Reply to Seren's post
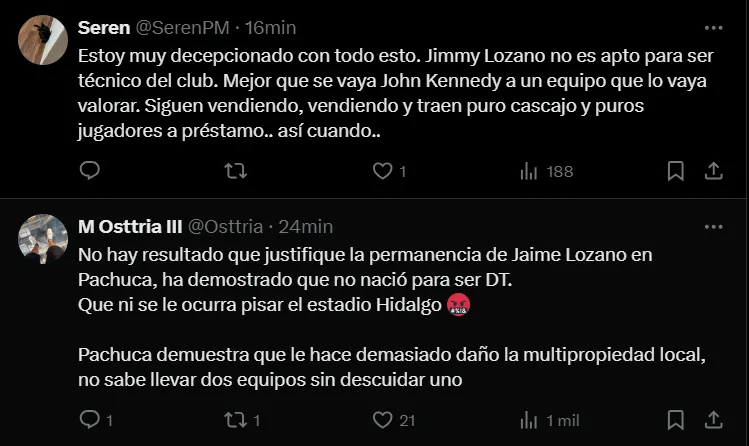The width and height of the screenshot is (749, 446). click(x=90, y=171)
